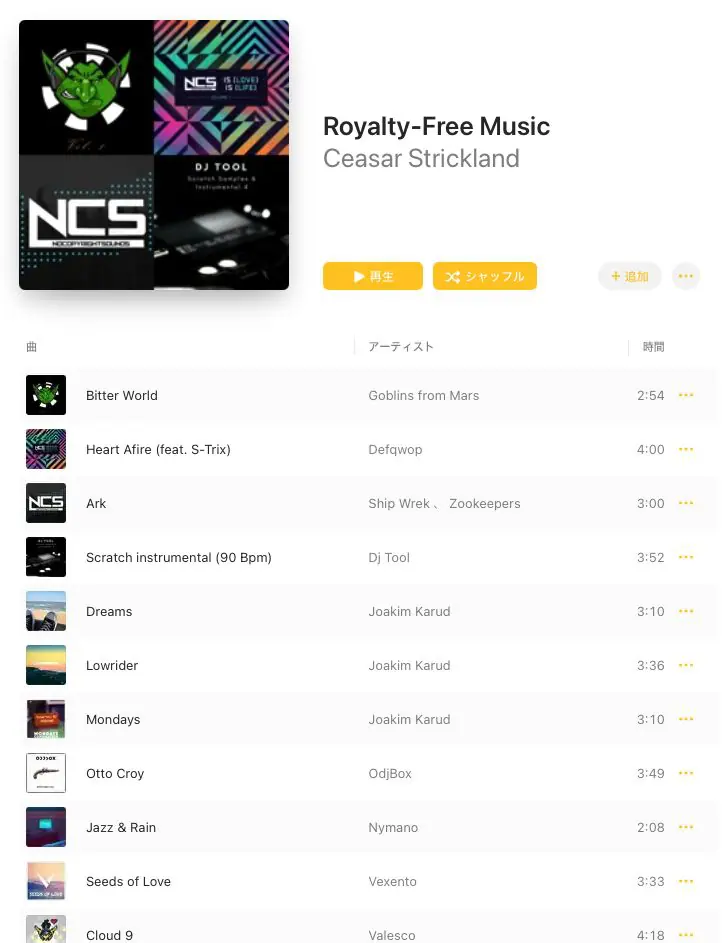
Task: Add playlist to library with 追加
Action: 629,276
